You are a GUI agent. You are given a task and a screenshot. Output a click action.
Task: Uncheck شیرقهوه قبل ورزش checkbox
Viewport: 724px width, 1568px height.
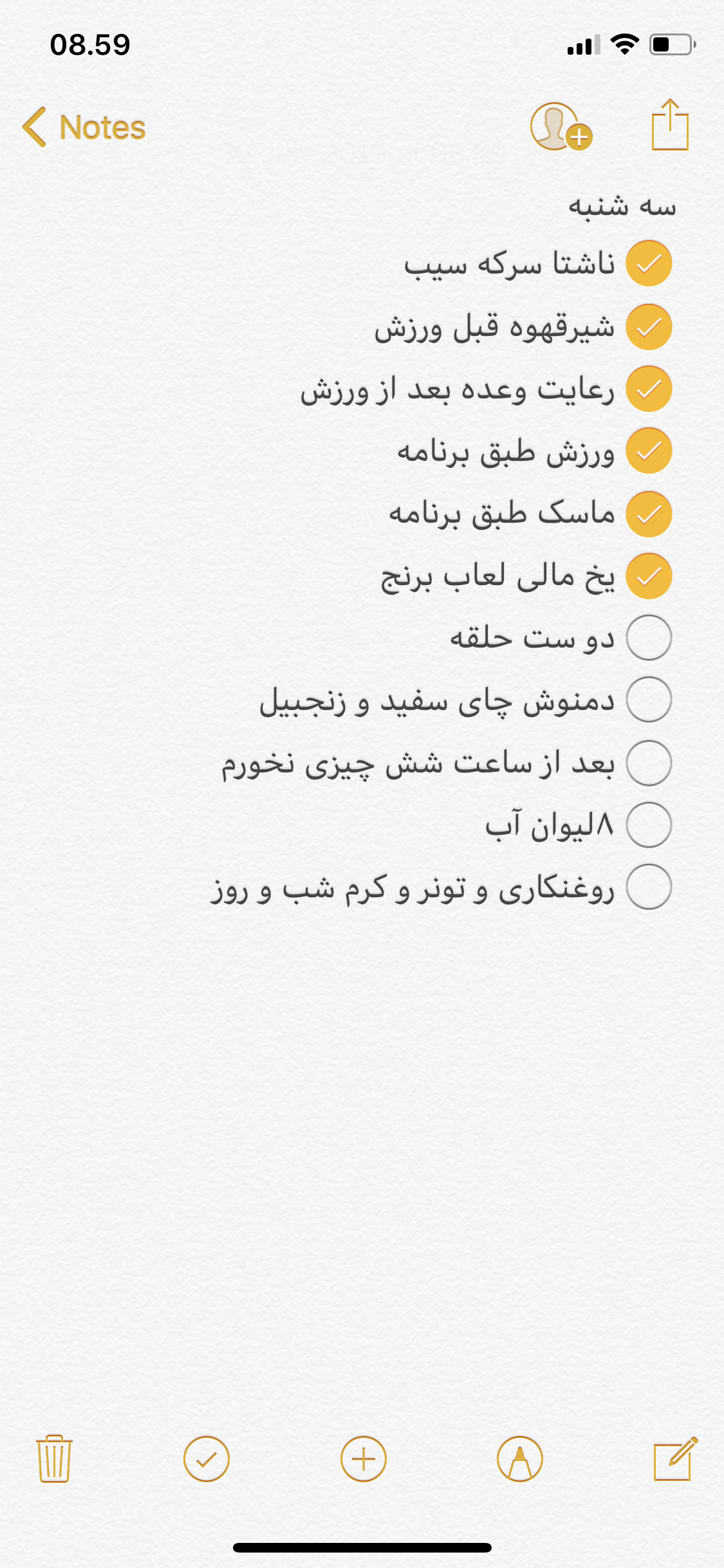point(649,327)
